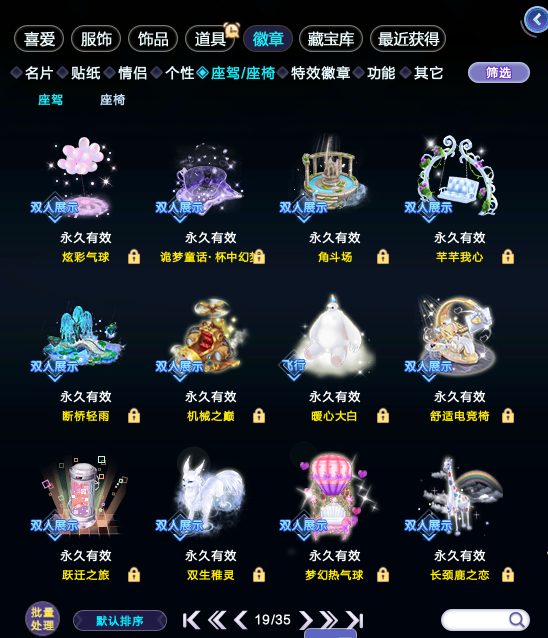Open 批量处理 batch processing

42,619
